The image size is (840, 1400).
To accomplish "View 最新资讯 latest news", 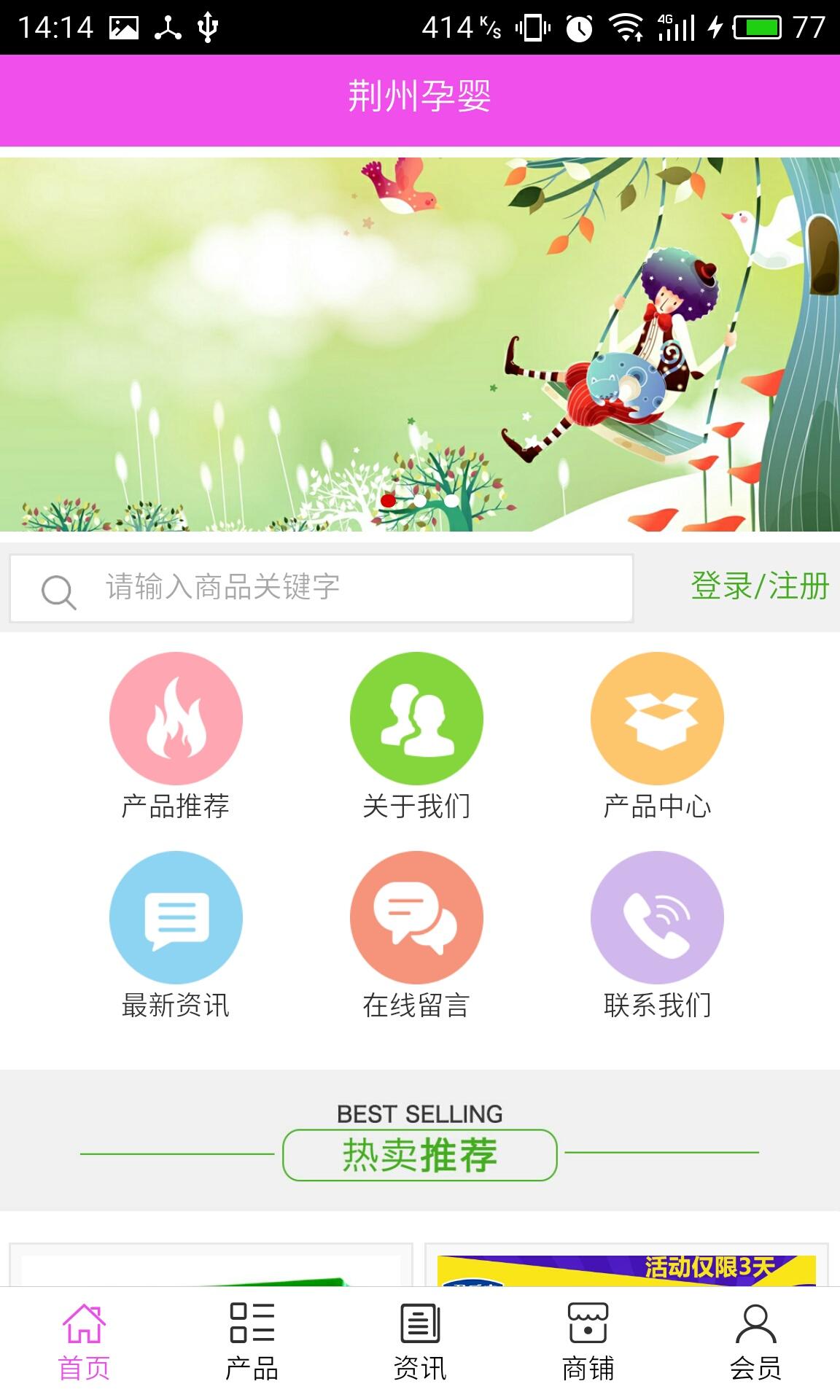I will pos(176,935).
